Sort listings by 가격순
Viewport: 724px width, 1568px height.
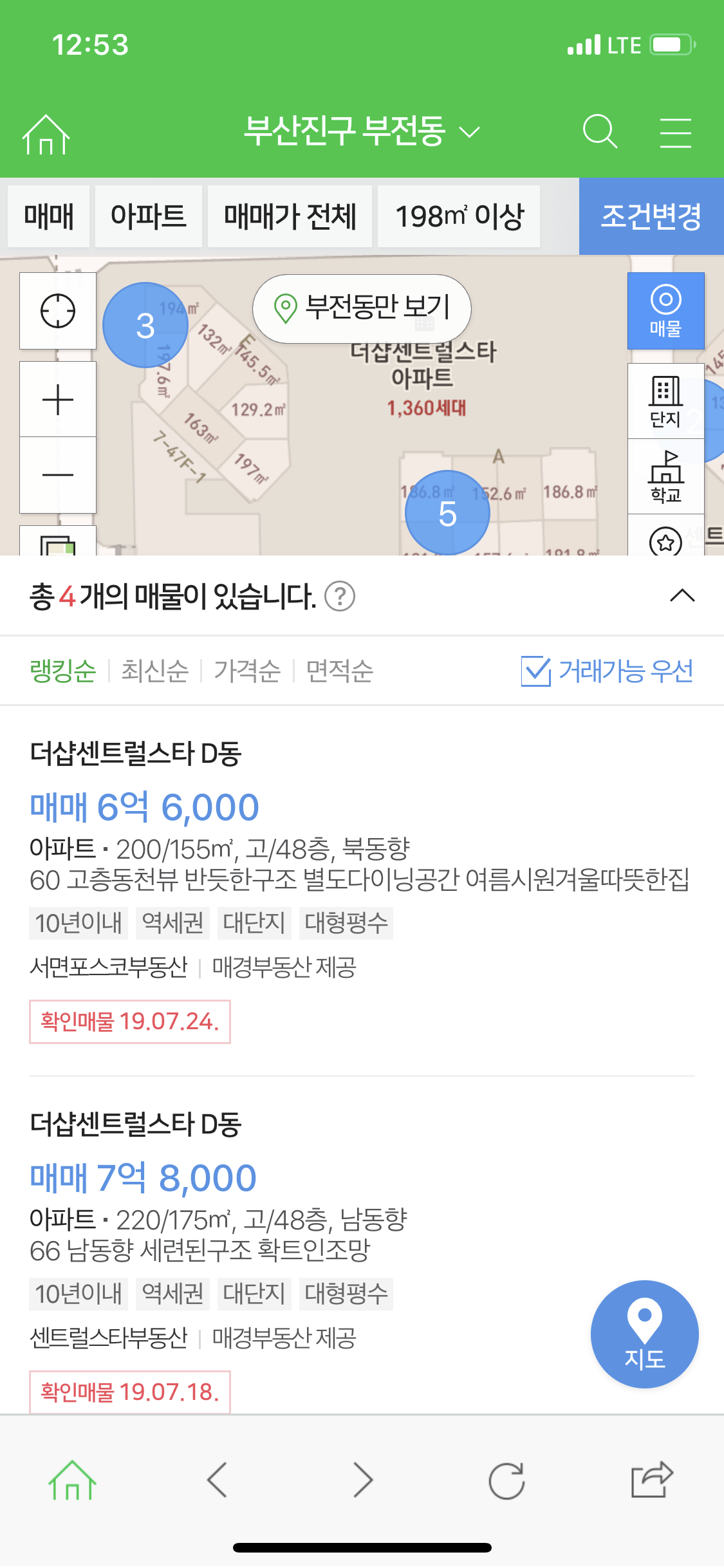coord(247,671)
